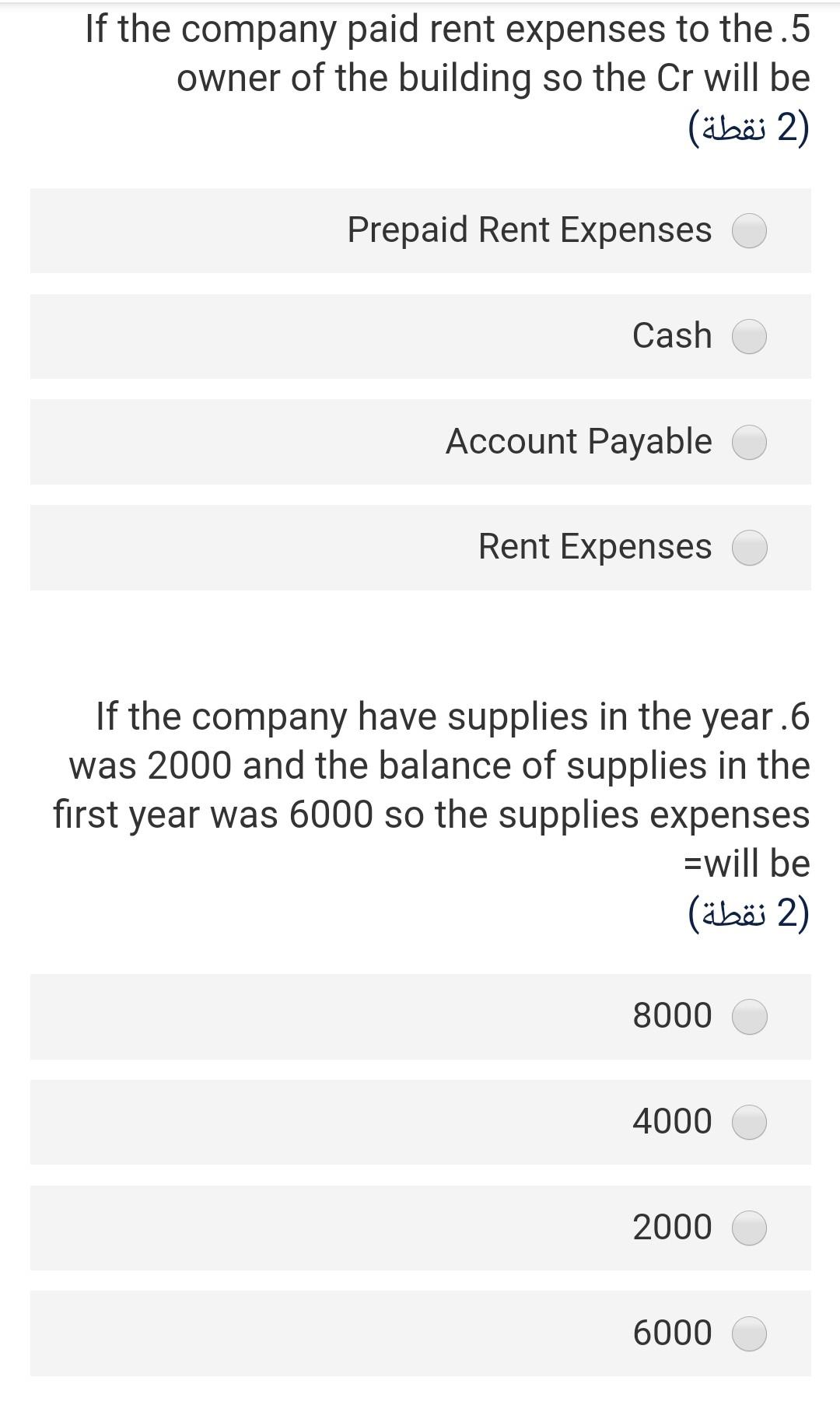Select the 2000 radio button
Screen dimensions: 840x1419
pyautogui.click(x=749, y=1228)
